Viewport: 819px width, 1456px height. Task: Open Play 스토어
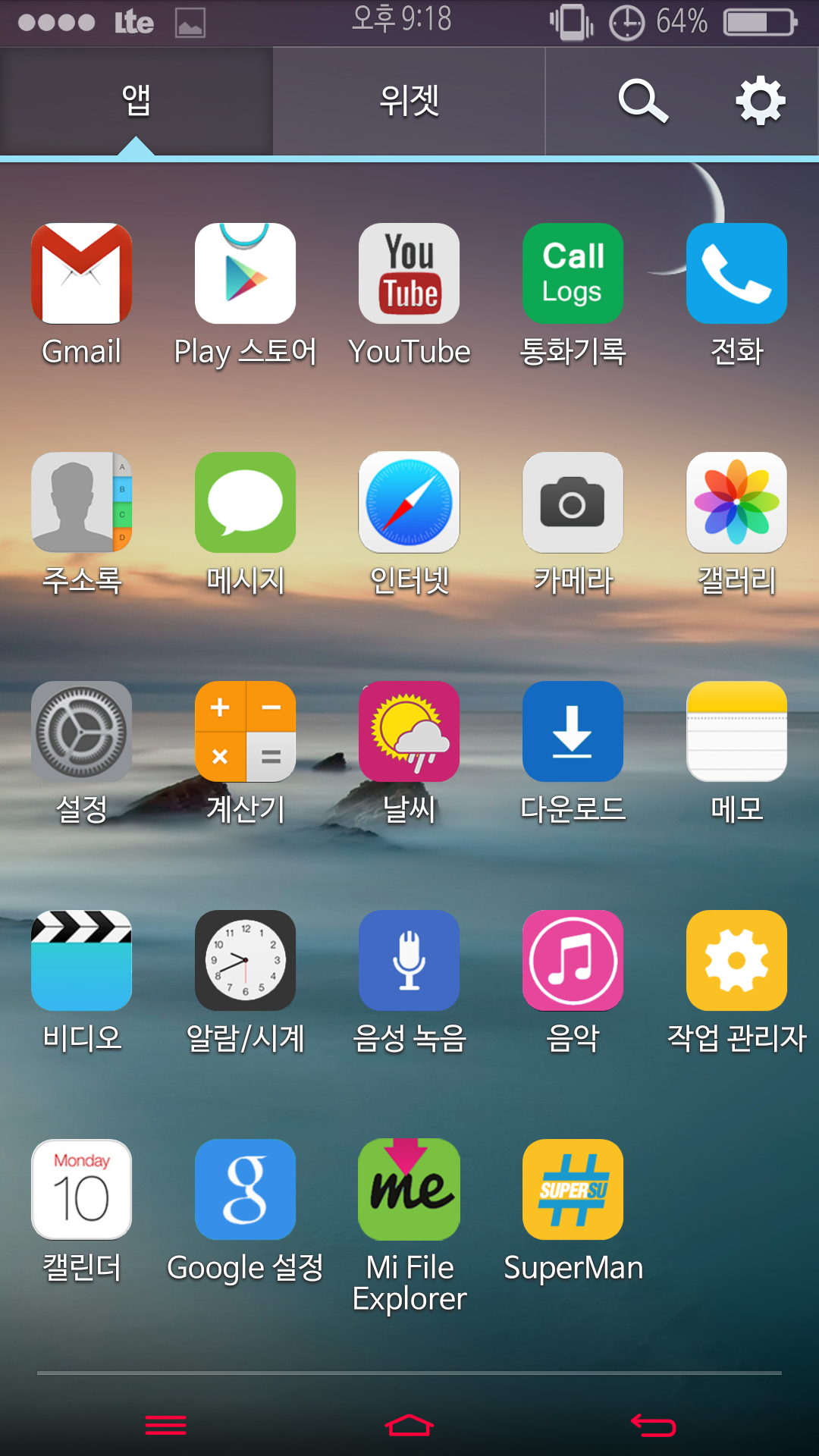point(245,274)
